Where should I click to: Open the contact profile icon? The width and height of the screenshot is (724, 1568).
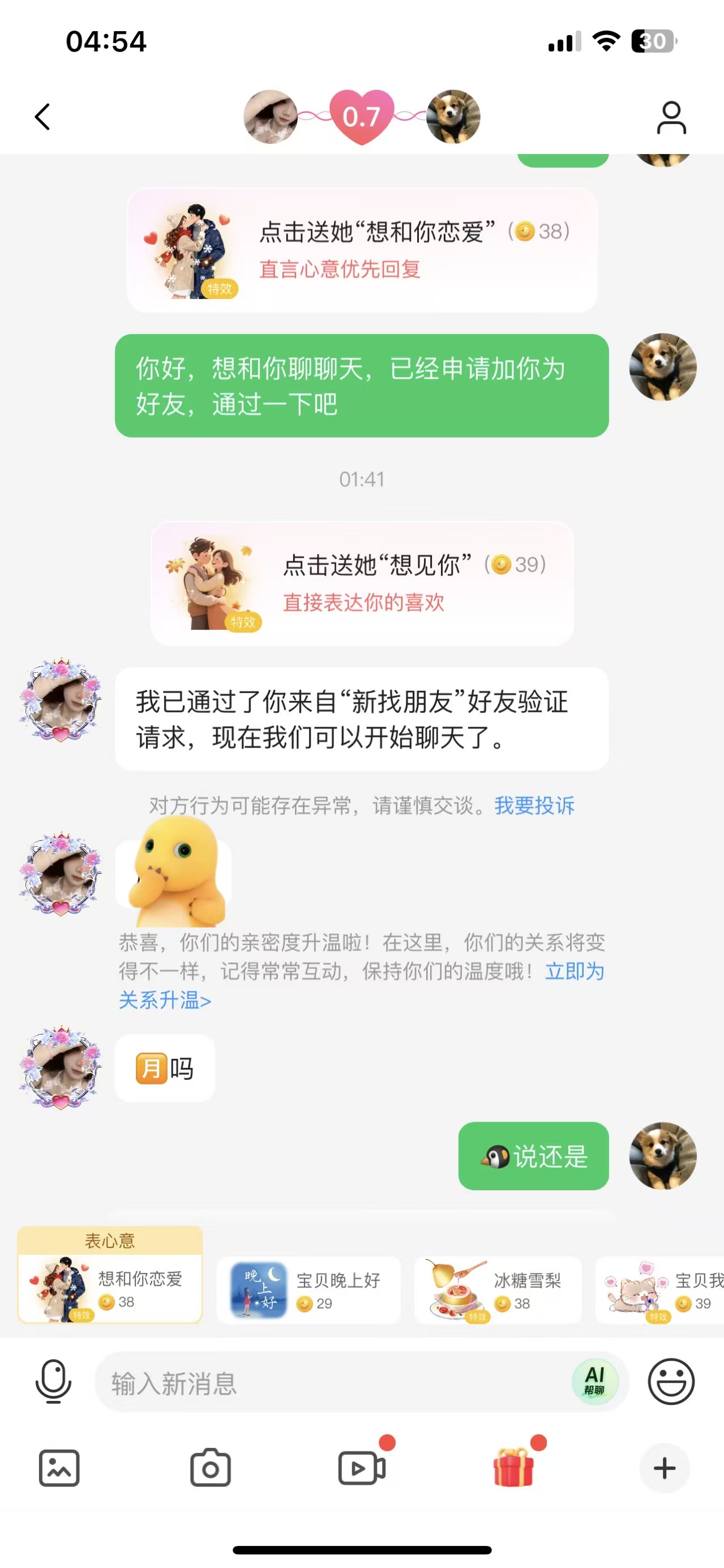(x=670, y=117)
